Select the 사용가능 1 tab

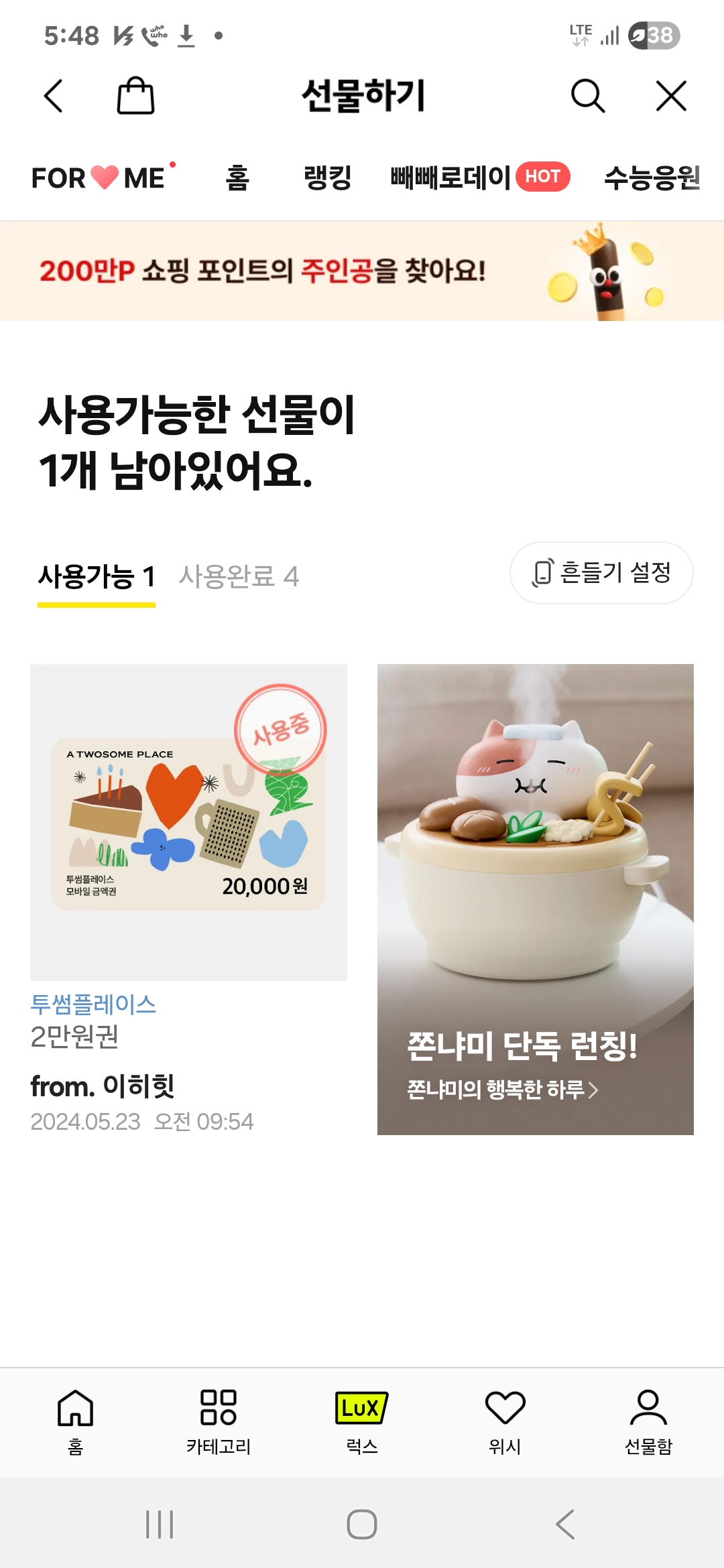[x=97, y=577]
